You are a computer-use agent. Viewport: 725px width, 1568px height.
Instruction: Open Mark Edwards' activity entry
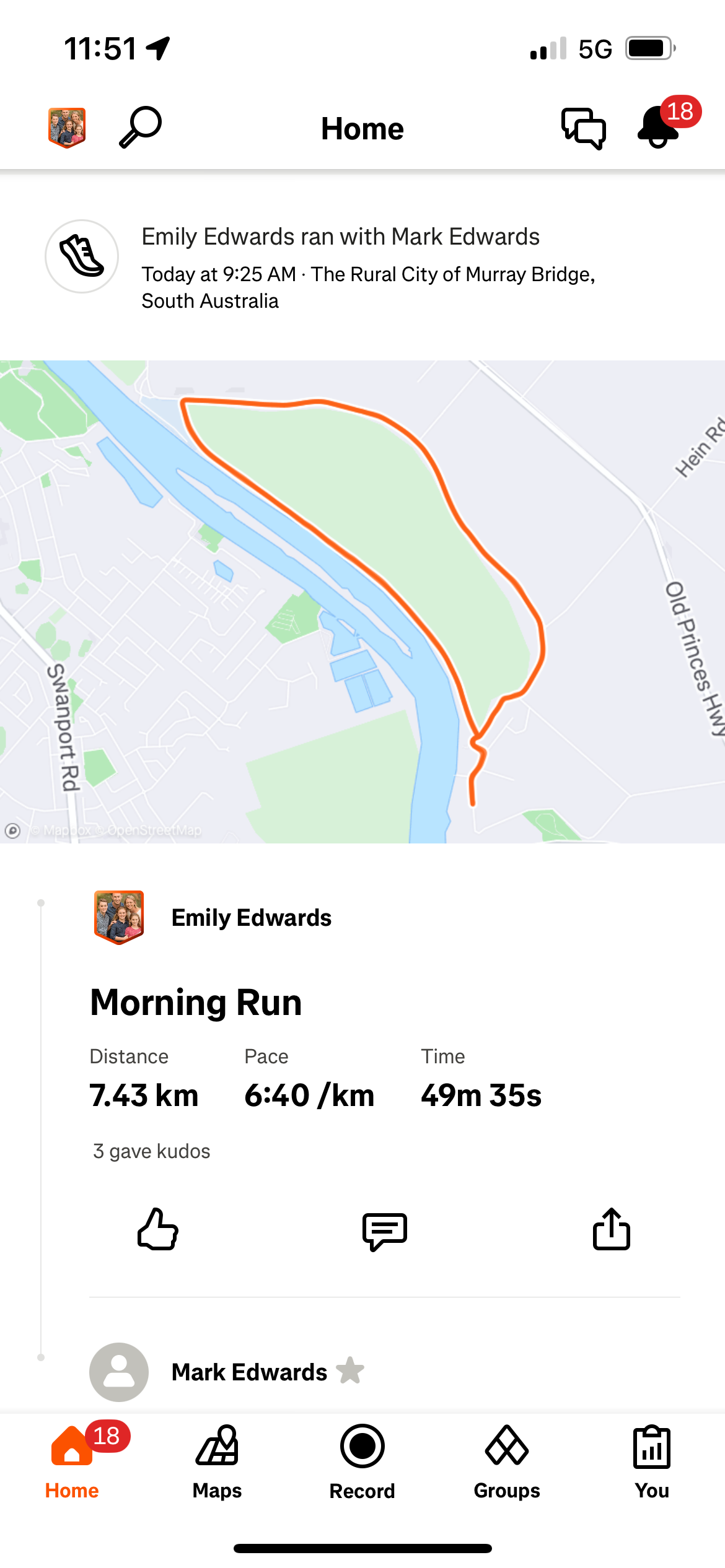click(249, 1372)
